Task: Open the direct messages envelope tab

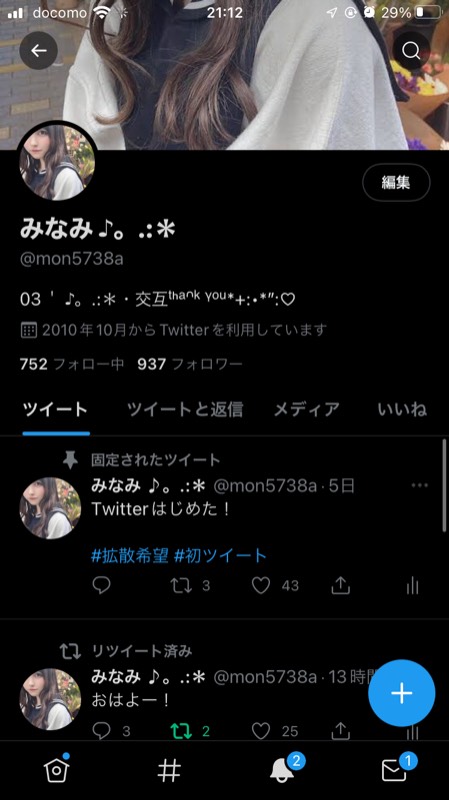Action: click(x=396, y=769)
